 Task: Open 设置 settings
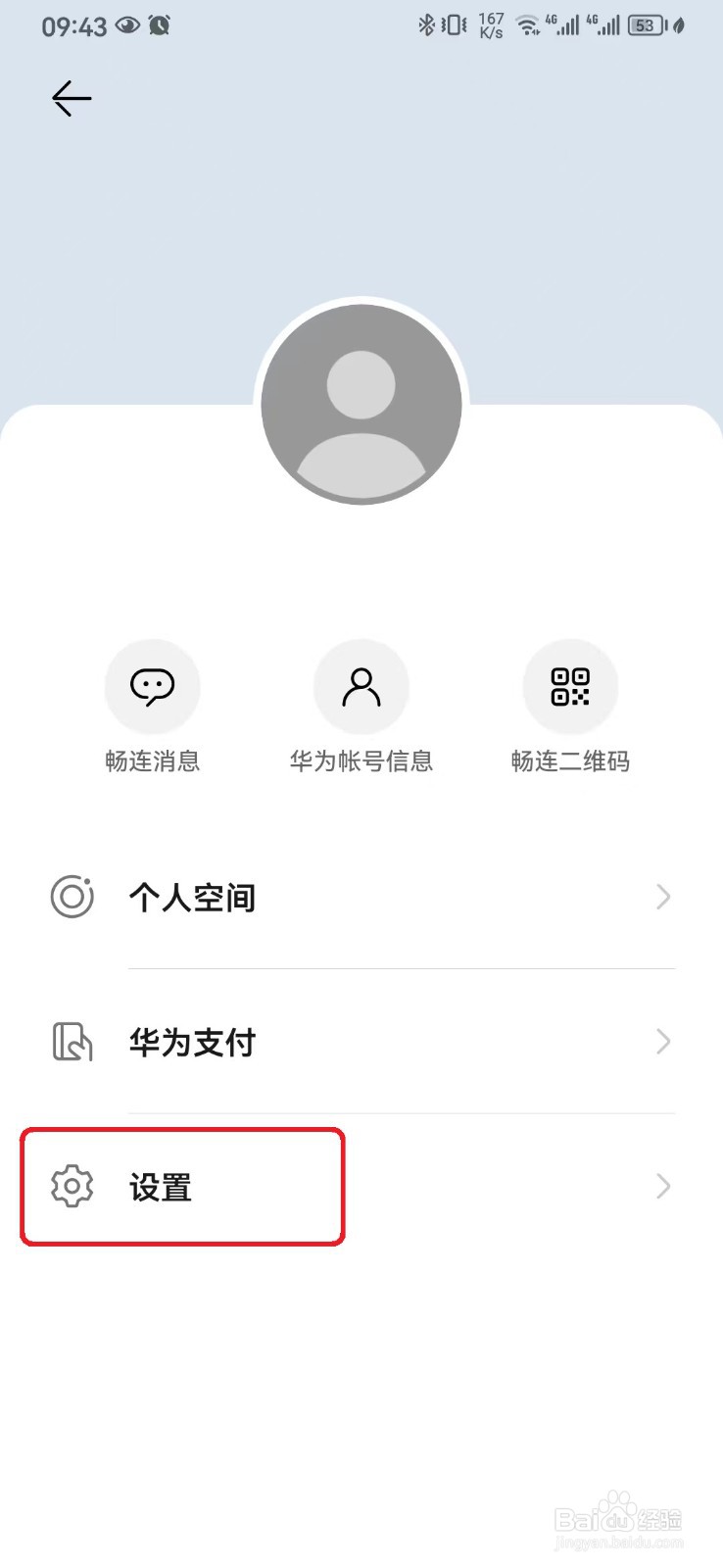[361, 1187]
